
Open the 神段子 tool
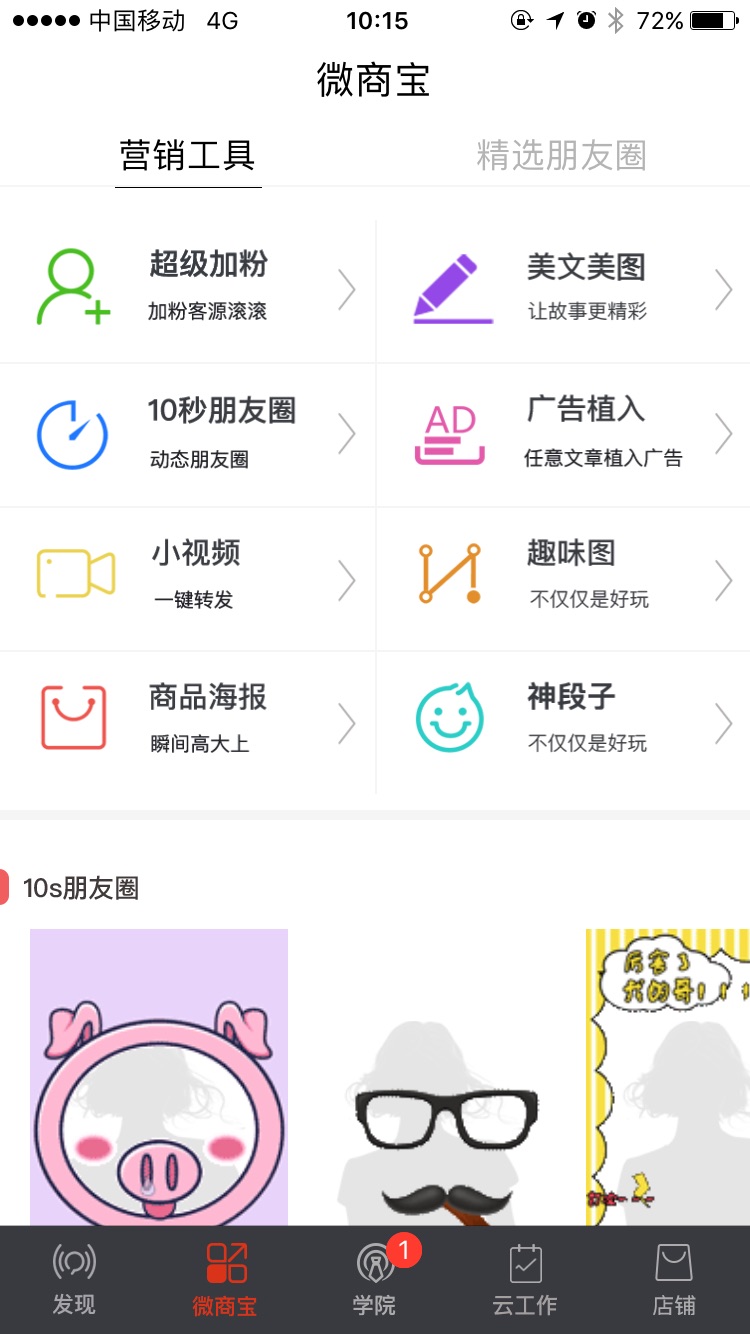point(564,722)
